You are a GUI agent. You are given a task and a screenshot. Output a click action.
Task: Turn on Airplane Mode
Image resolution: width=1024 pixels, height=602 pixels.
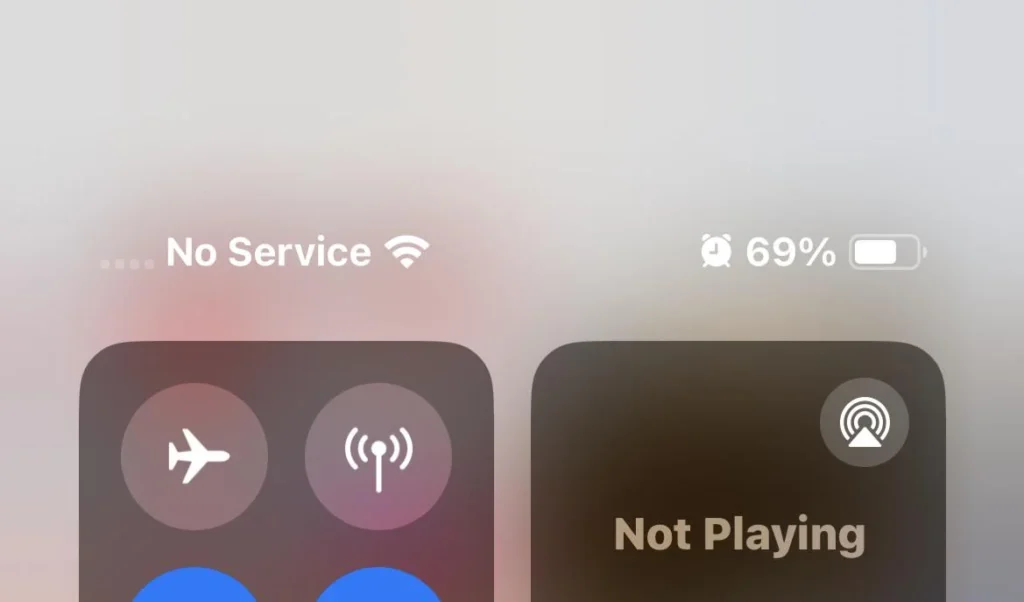(x=194, y=457)
